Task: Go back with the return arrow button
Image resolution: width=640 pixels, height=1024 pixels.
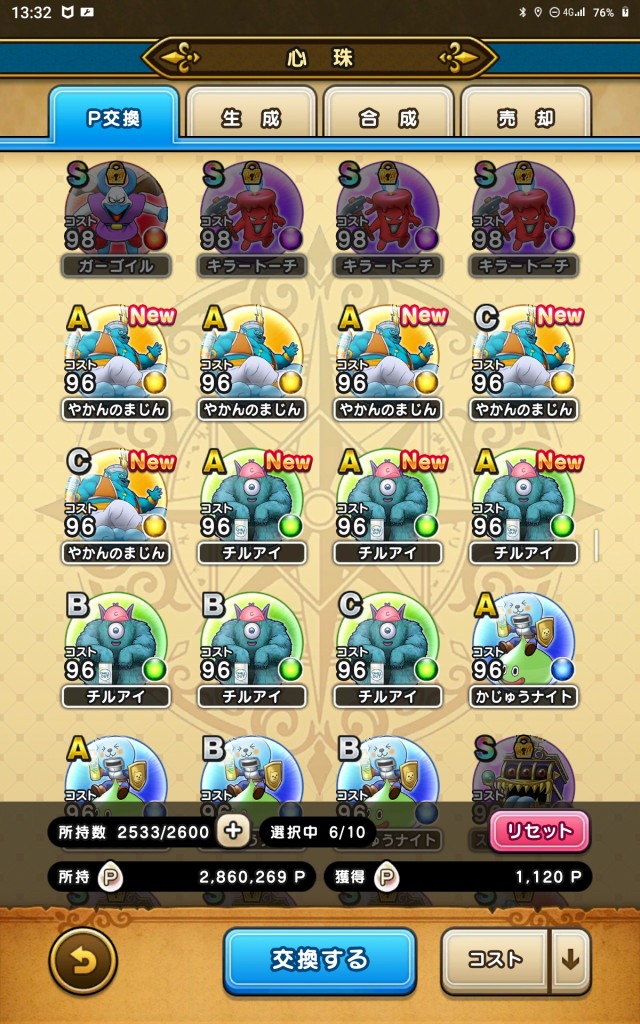Action: click(x=83, y=960)
